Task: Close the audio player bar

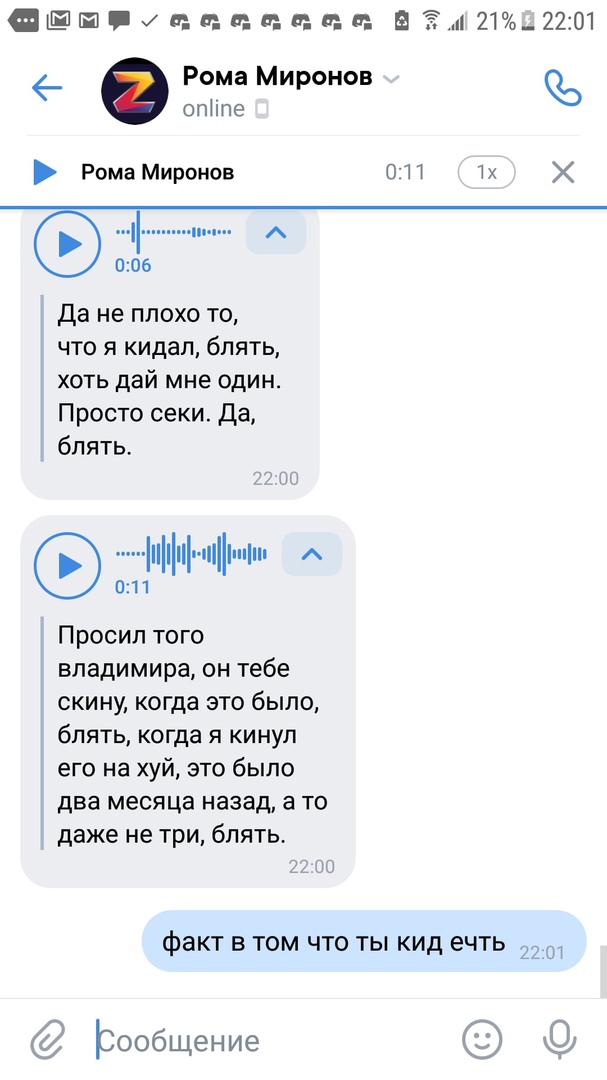Action: 563,172
